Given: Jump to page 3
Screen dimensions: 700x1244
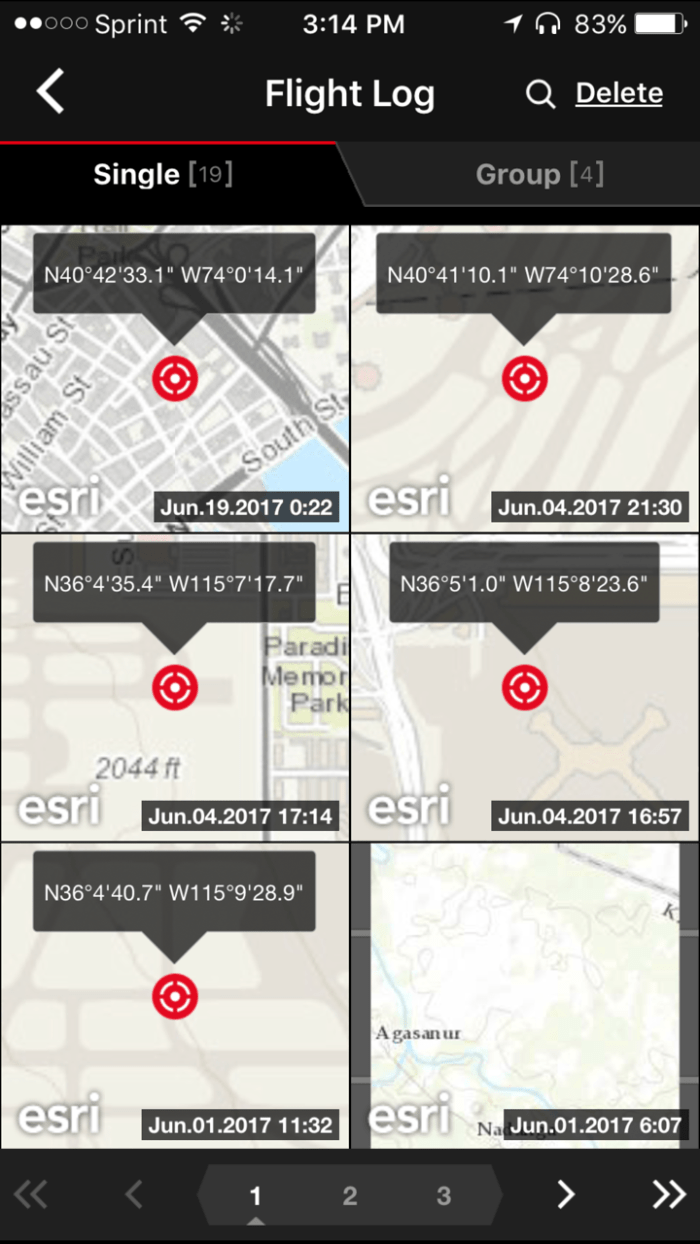Looking at the screenshot, I should [443, 1195].
